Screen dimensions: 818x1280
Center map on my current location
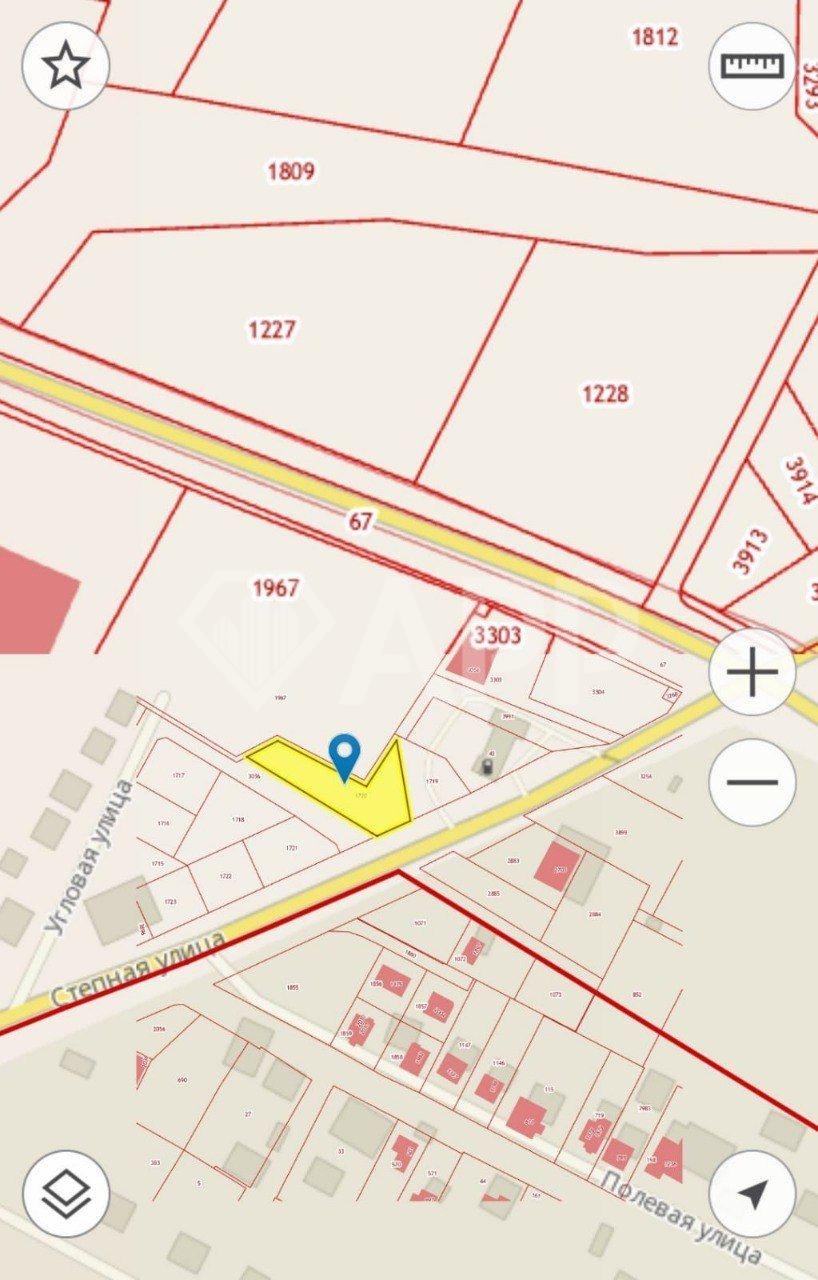(752, 1193)
